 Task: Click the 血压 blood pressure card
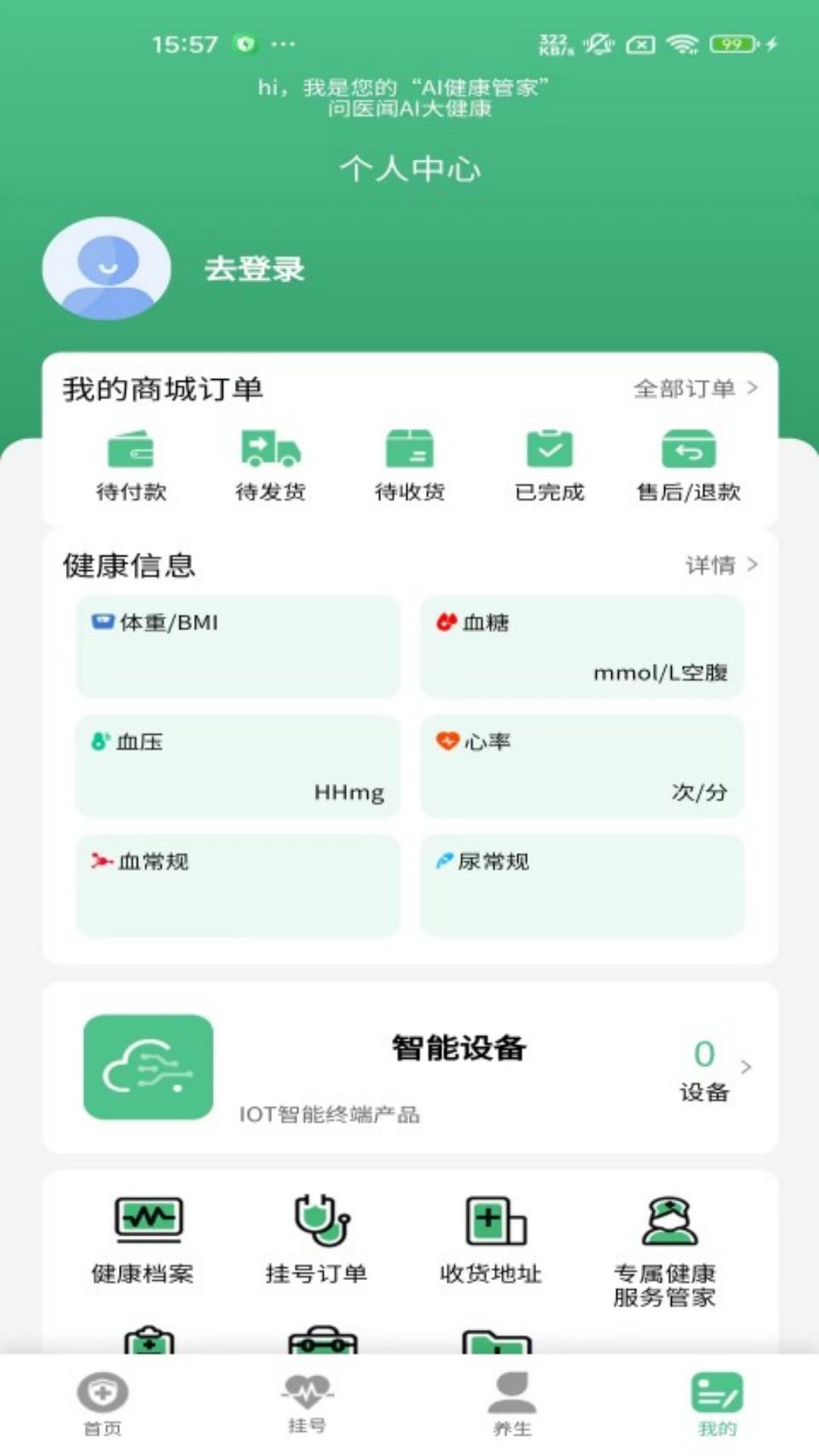click(238, 766)
